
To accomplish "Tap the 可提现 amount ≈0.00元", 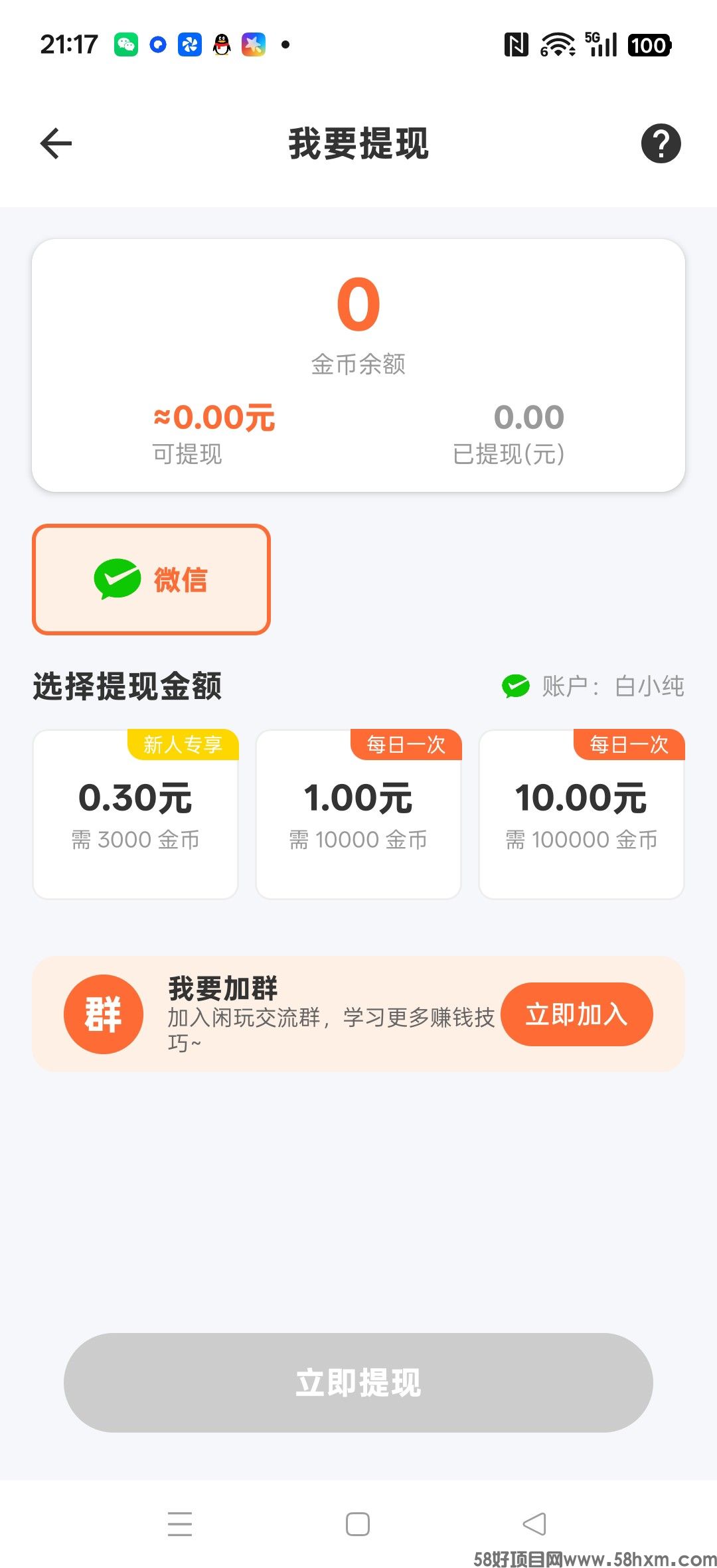I will tap(212, 417).
